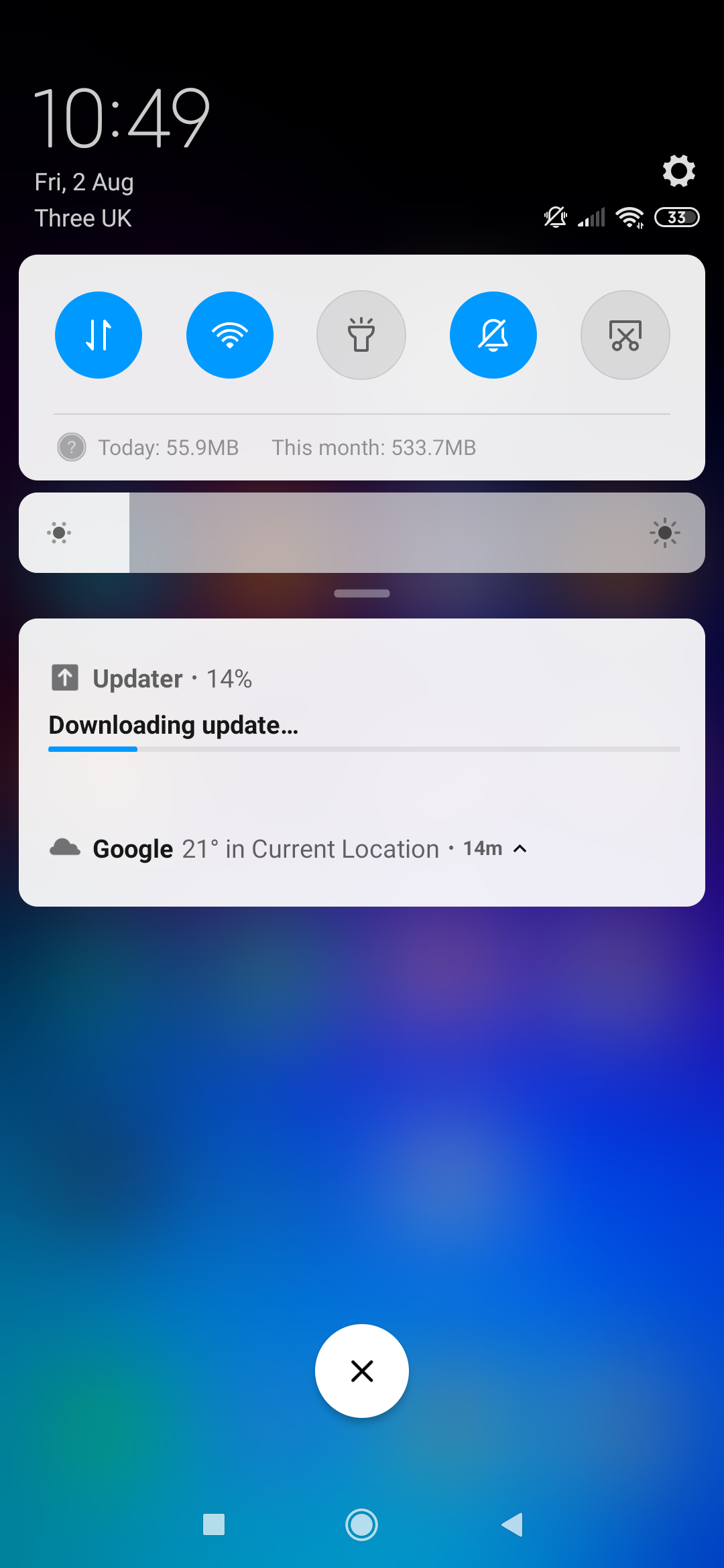Turn on the flashlight
The width and height of the screenshot is (724, 1568).
pyautogui.click(x=361, y=335)
